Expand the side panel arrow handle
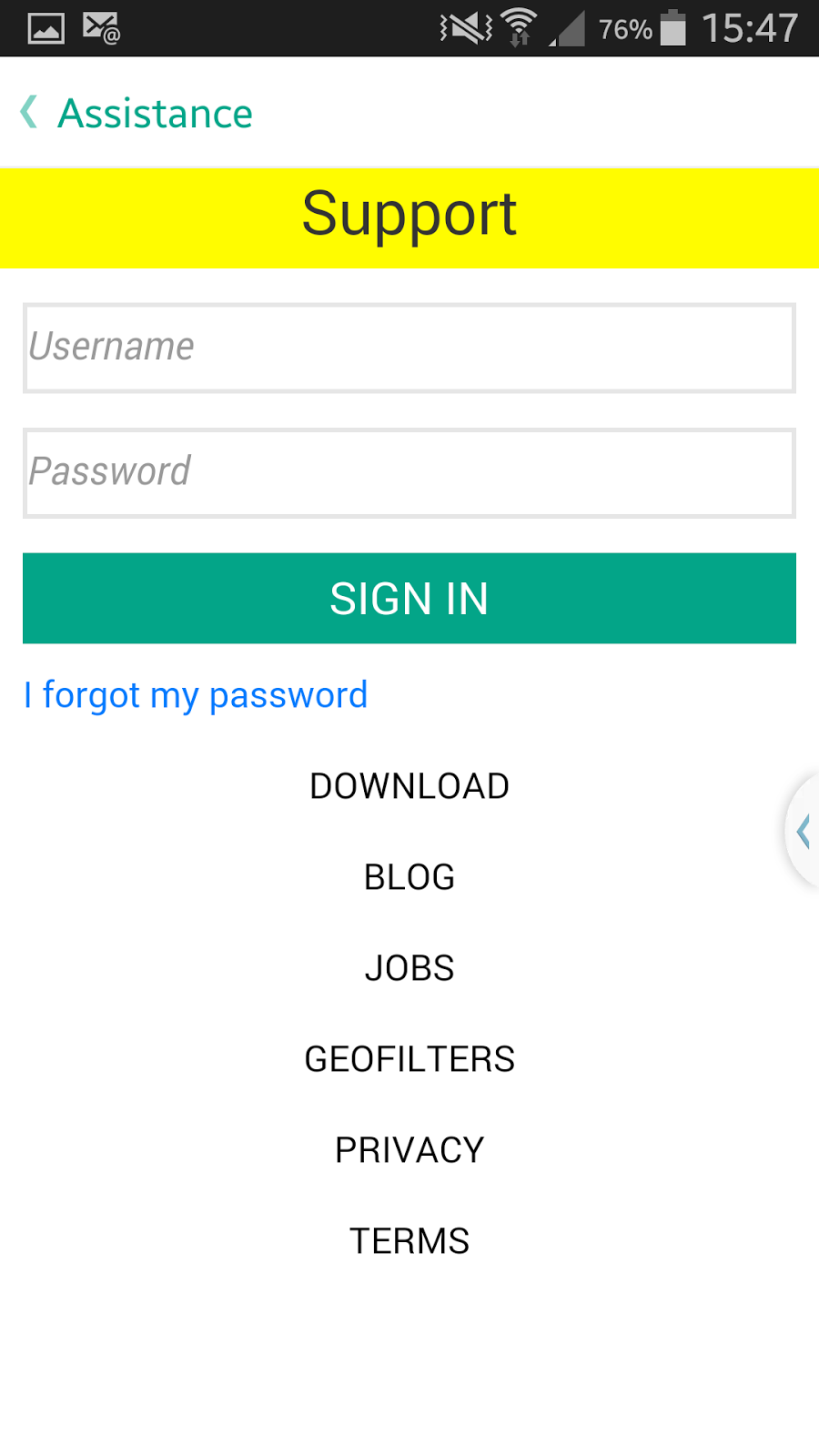Image resolution: width=819 pixels, height=1456 pixels. pos(803,831)
